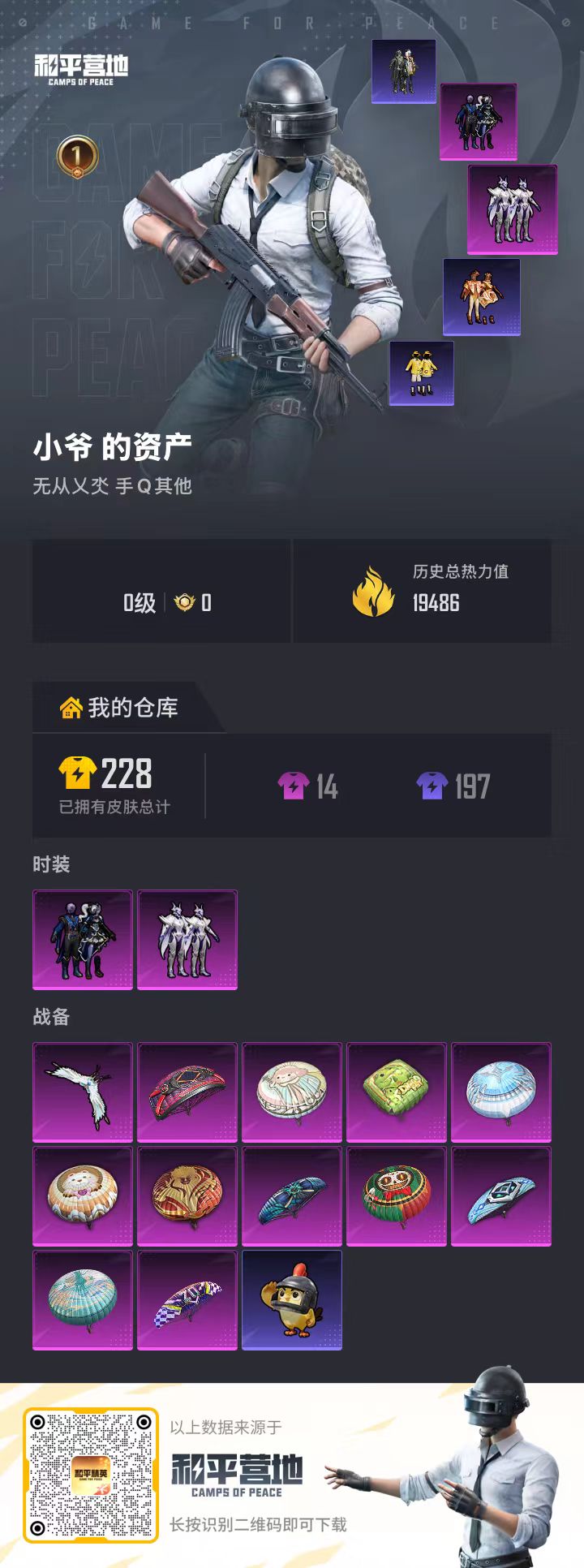Open the yellow suit skin thumbnail near character
584x1568 pixels.
pyautogui.click(x=419, y=375)
